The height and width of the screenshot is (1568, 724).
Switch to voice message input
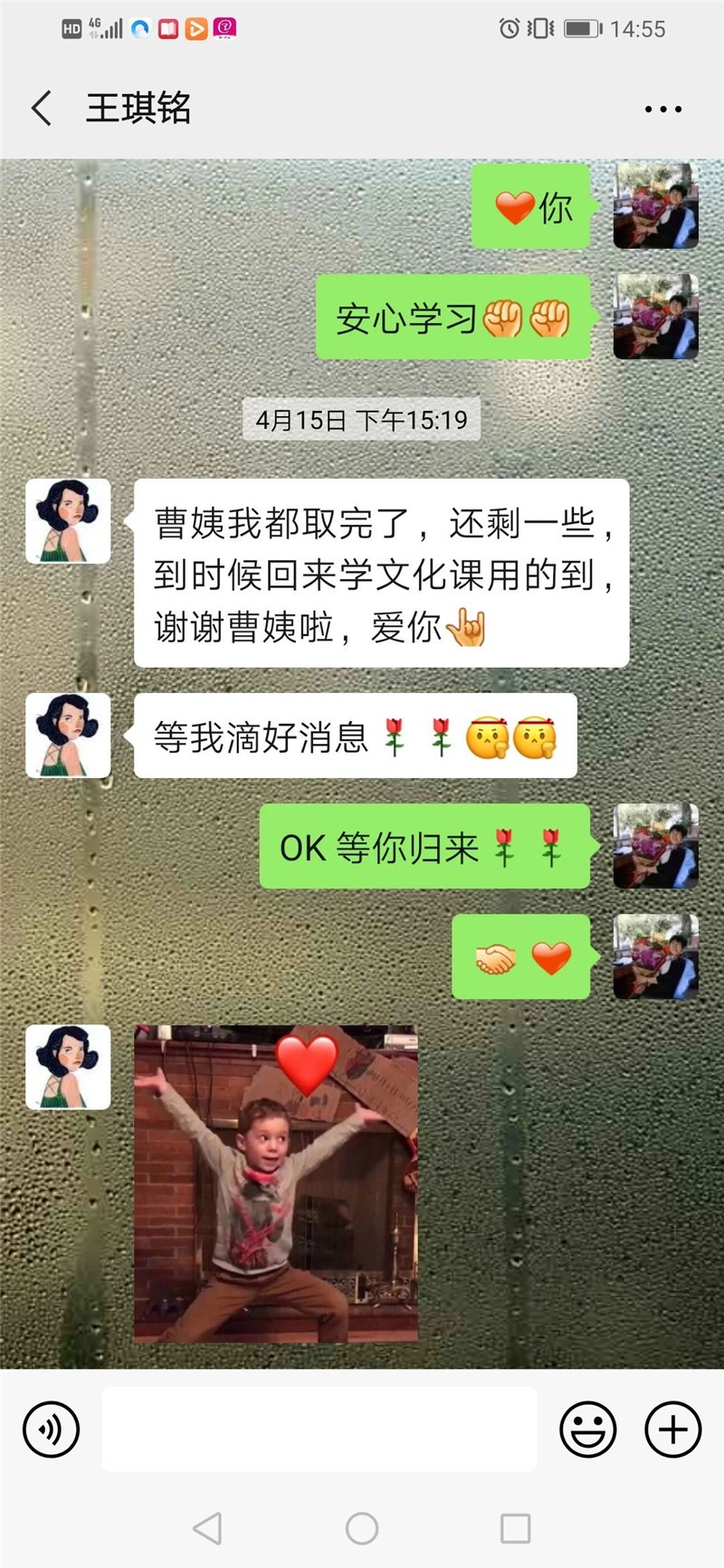click(52, 1430)
